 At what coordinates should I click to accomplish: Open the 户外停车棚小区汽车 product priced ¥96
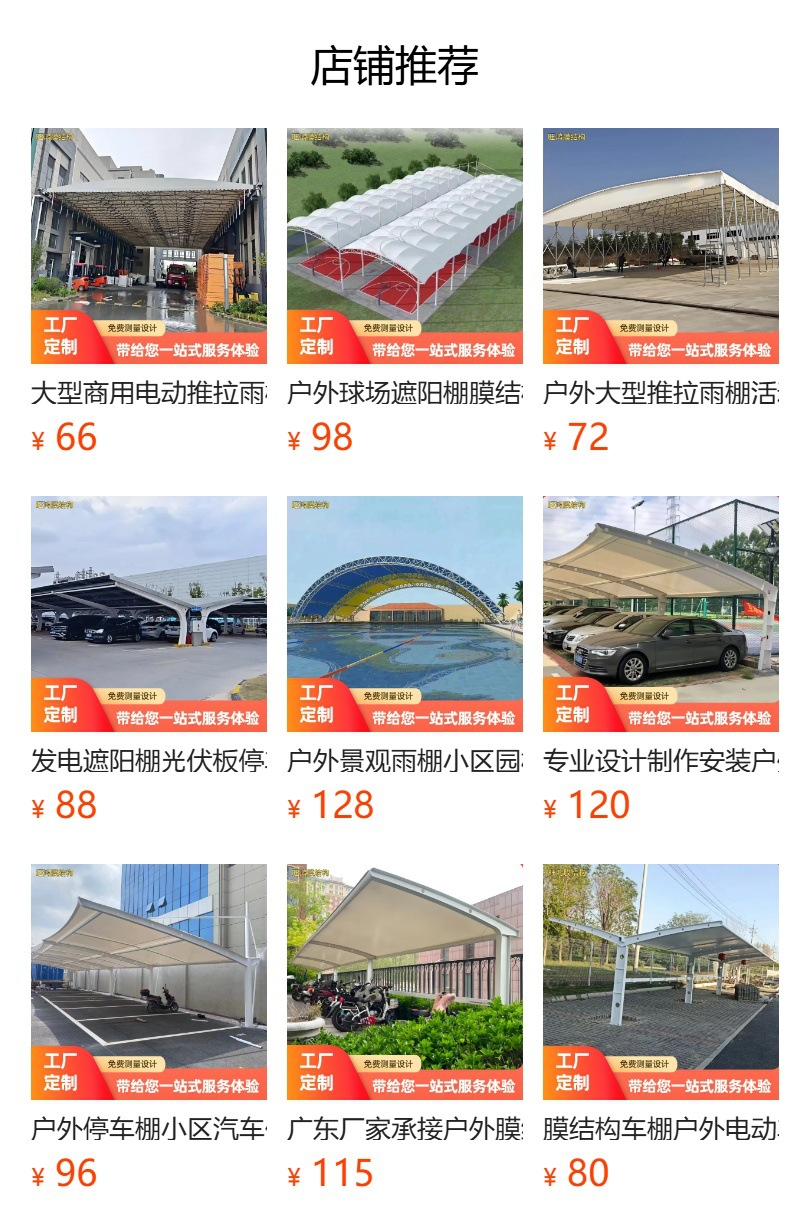click(x=149, y=982)
